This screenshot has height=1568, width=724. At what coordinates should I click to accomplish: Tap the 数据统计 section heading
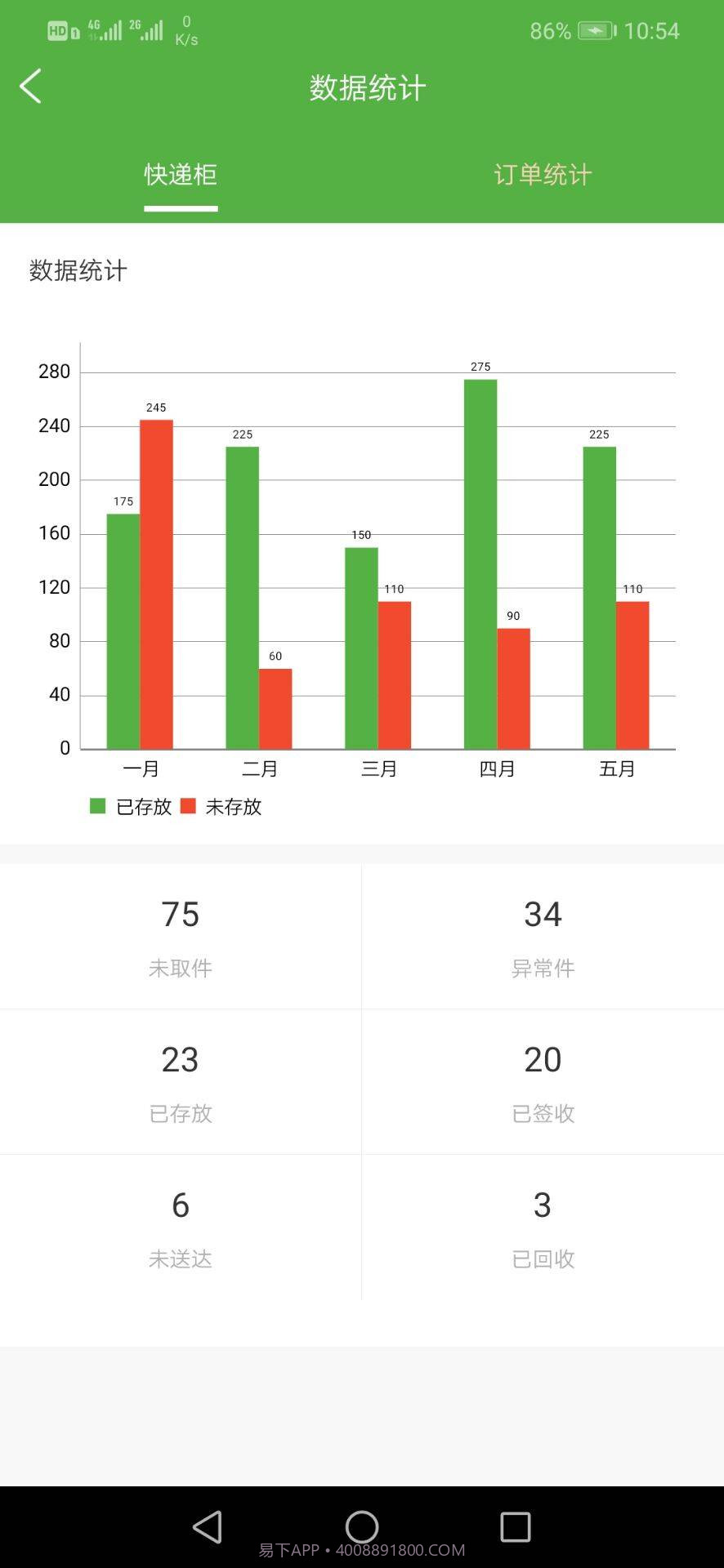[x=77, y=270]
